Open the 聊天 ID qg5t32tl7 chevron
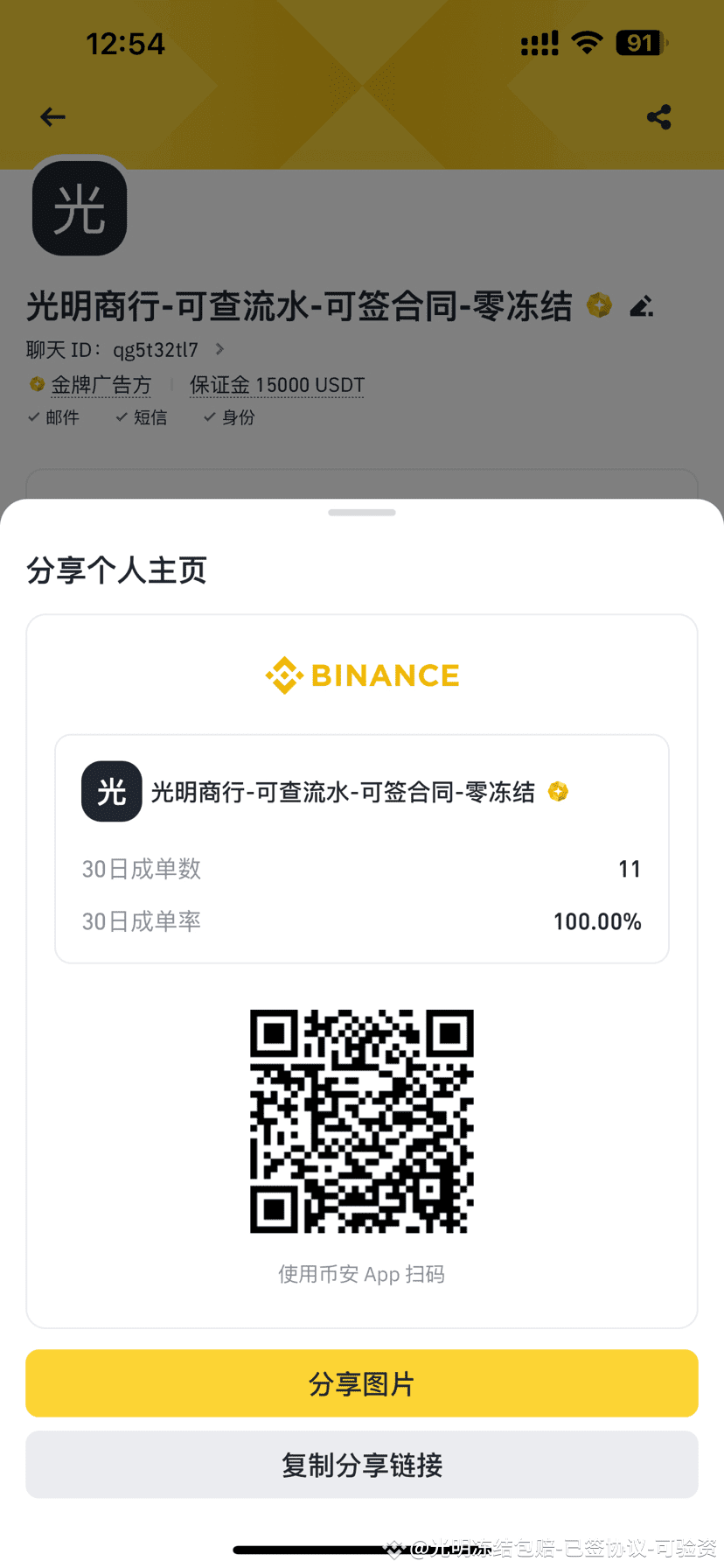This screenshot has width=724, height=1568. point(219,349)
